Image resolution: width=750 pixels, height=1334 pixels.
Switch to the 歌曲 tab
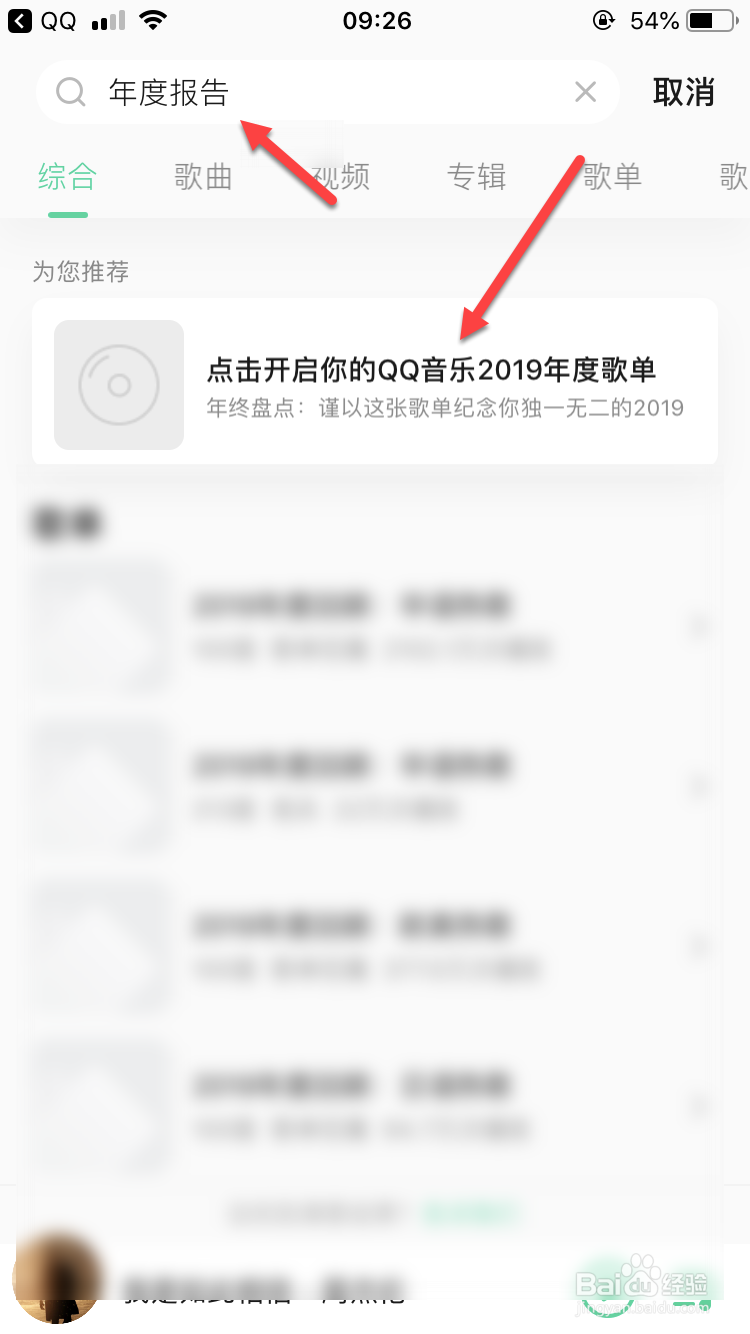point(203,176)
